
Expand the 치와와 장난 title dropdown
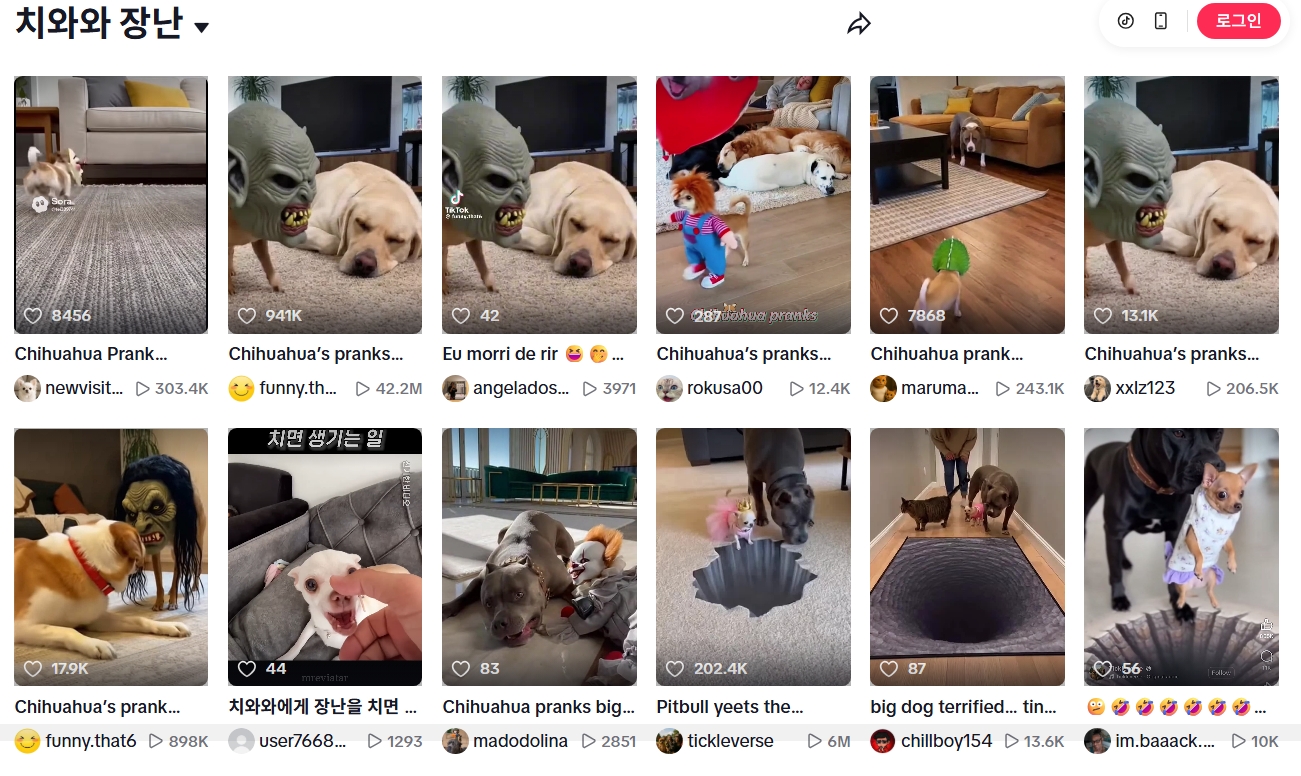(201, 27)
